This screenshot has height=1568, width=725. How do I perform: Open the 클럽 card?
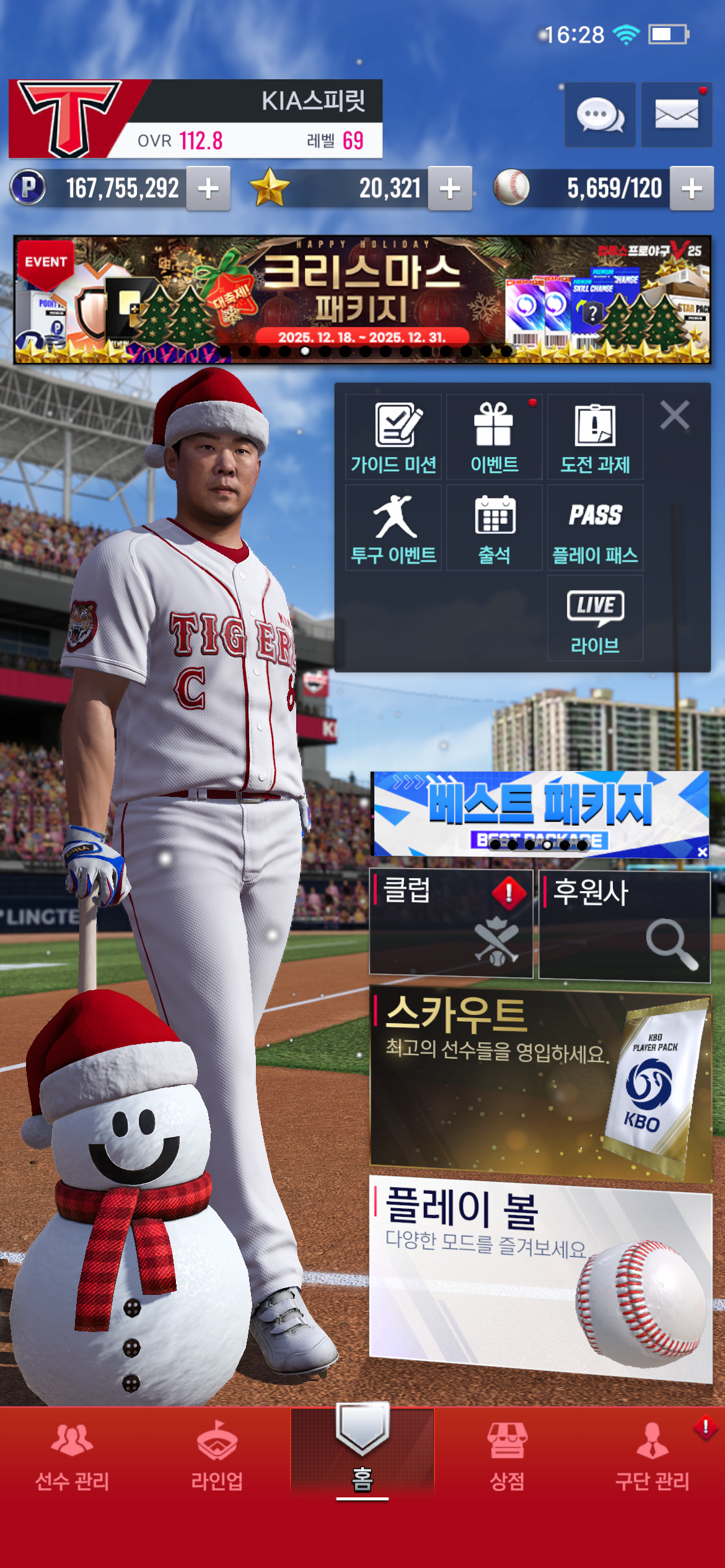point(450,923)
